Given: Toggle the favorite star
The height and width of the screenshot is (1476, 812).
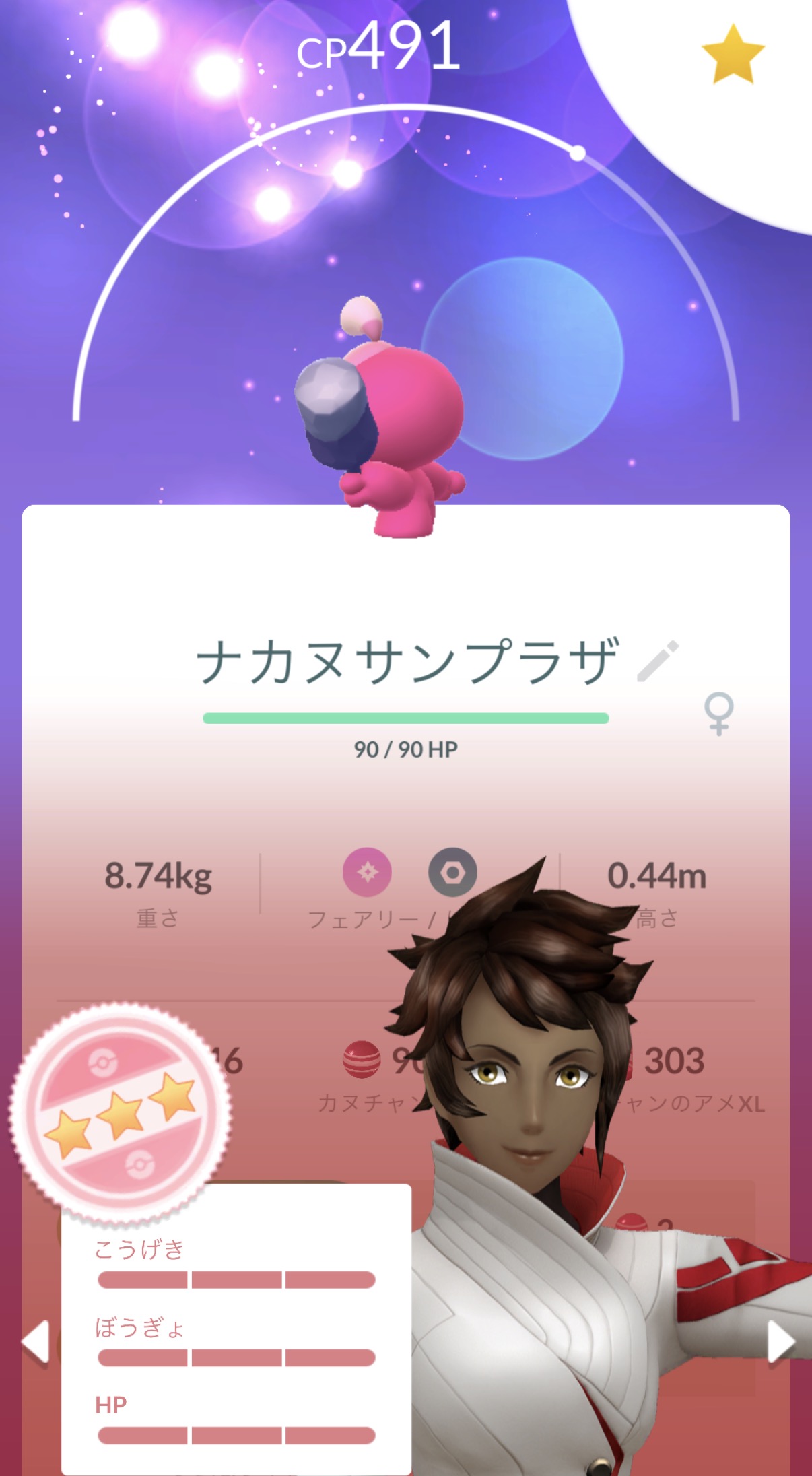Looking at the screenshot, I should pyautogui.click(x=733, y=54).
